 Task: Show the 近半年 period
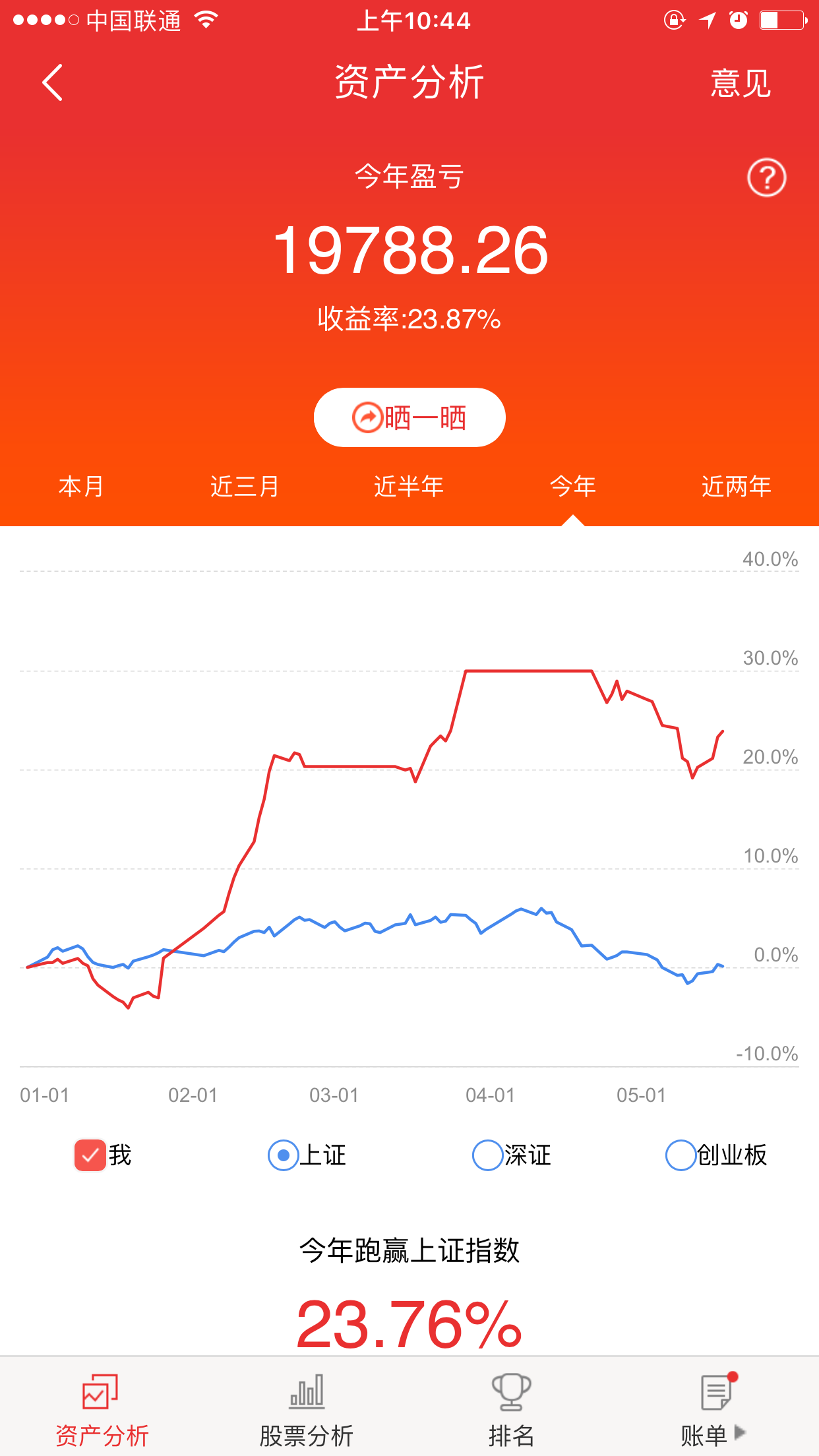pos(409,487)
